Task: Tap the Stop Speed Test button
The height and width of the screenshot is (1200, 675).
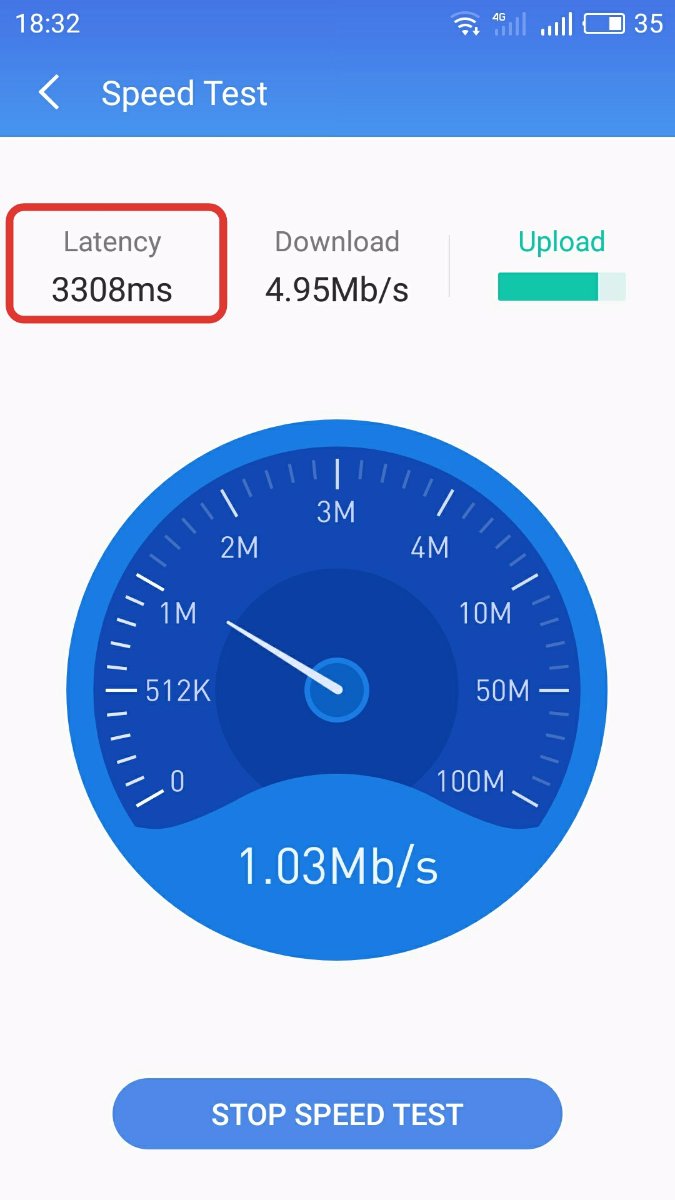Action: 337,1114
